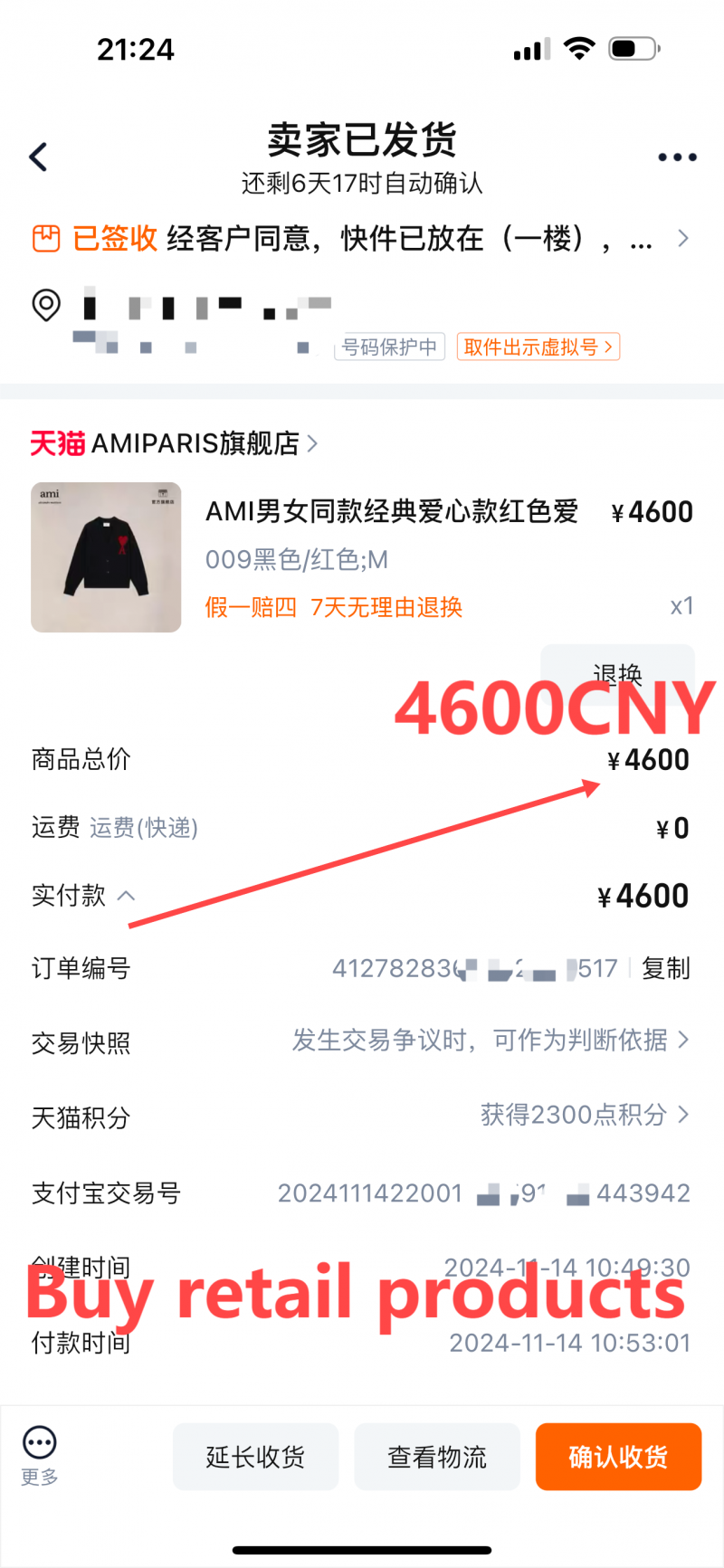Tap the 退换 return/exchange button
This screenshot has width=724, height=1568.
[x=617, y=671]
